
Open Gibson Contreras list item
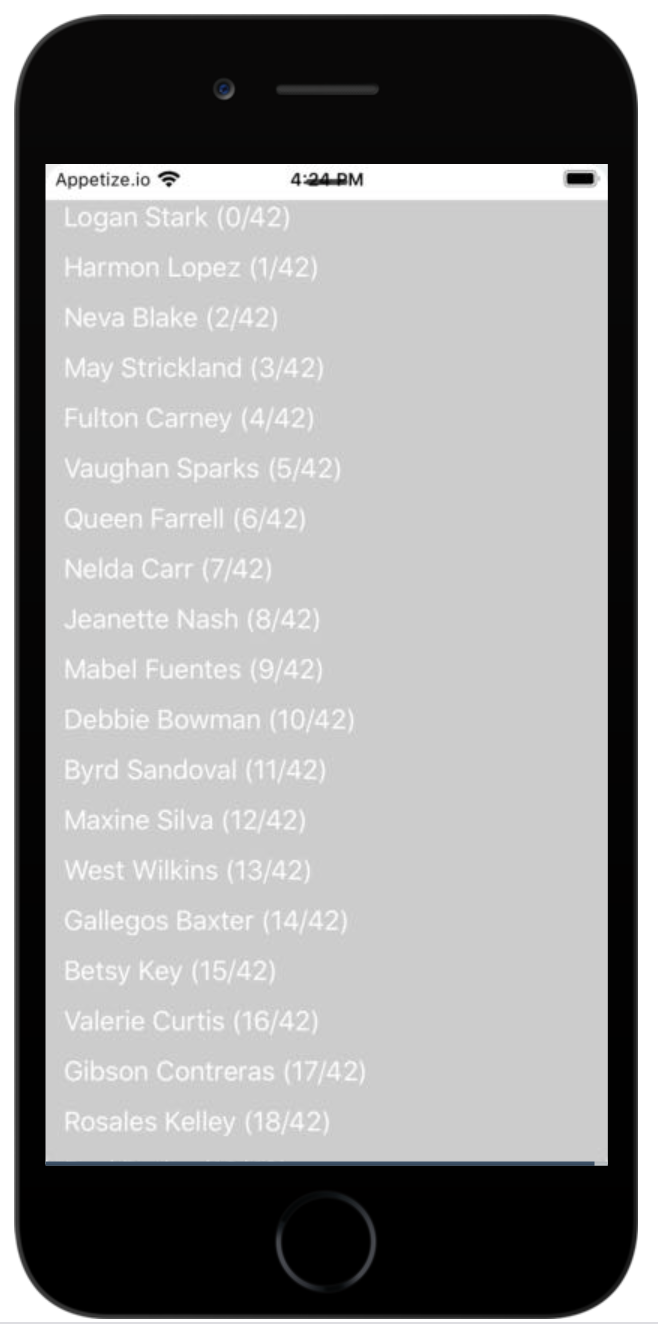click(x=215, y=1071)
